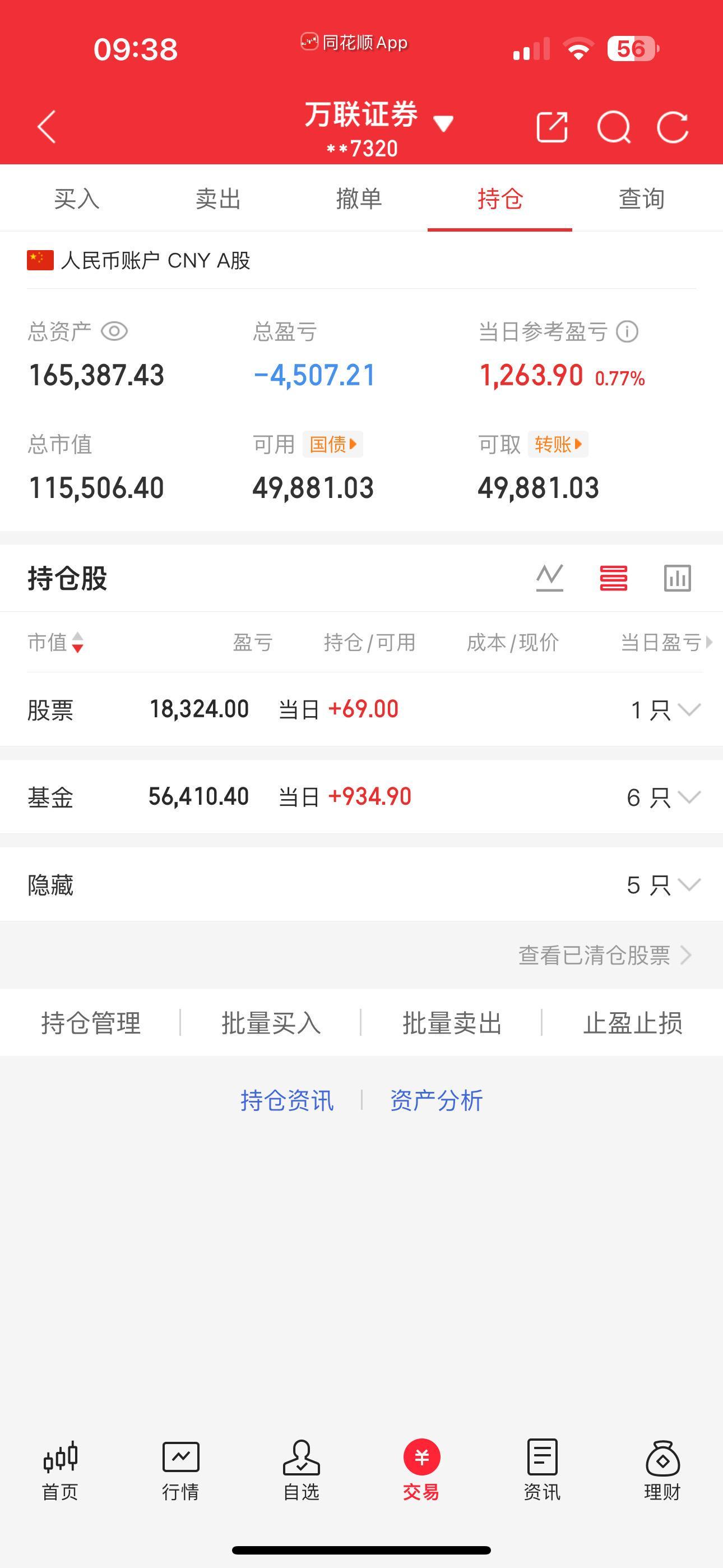Viewport: 723px width, 1568px height.
Task: Open the share panel via share icon
Action: pyautogui.click(x=553, y=126)
